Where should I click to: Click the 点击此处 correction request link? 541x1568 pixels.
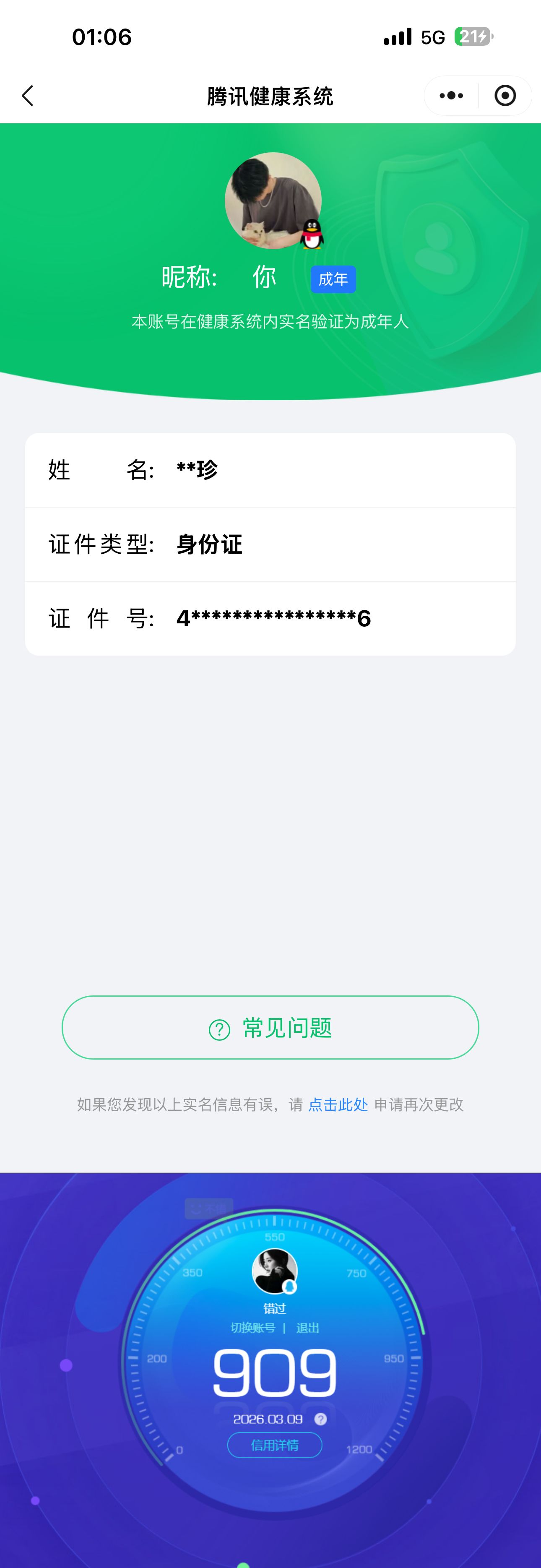point(338,1104)
